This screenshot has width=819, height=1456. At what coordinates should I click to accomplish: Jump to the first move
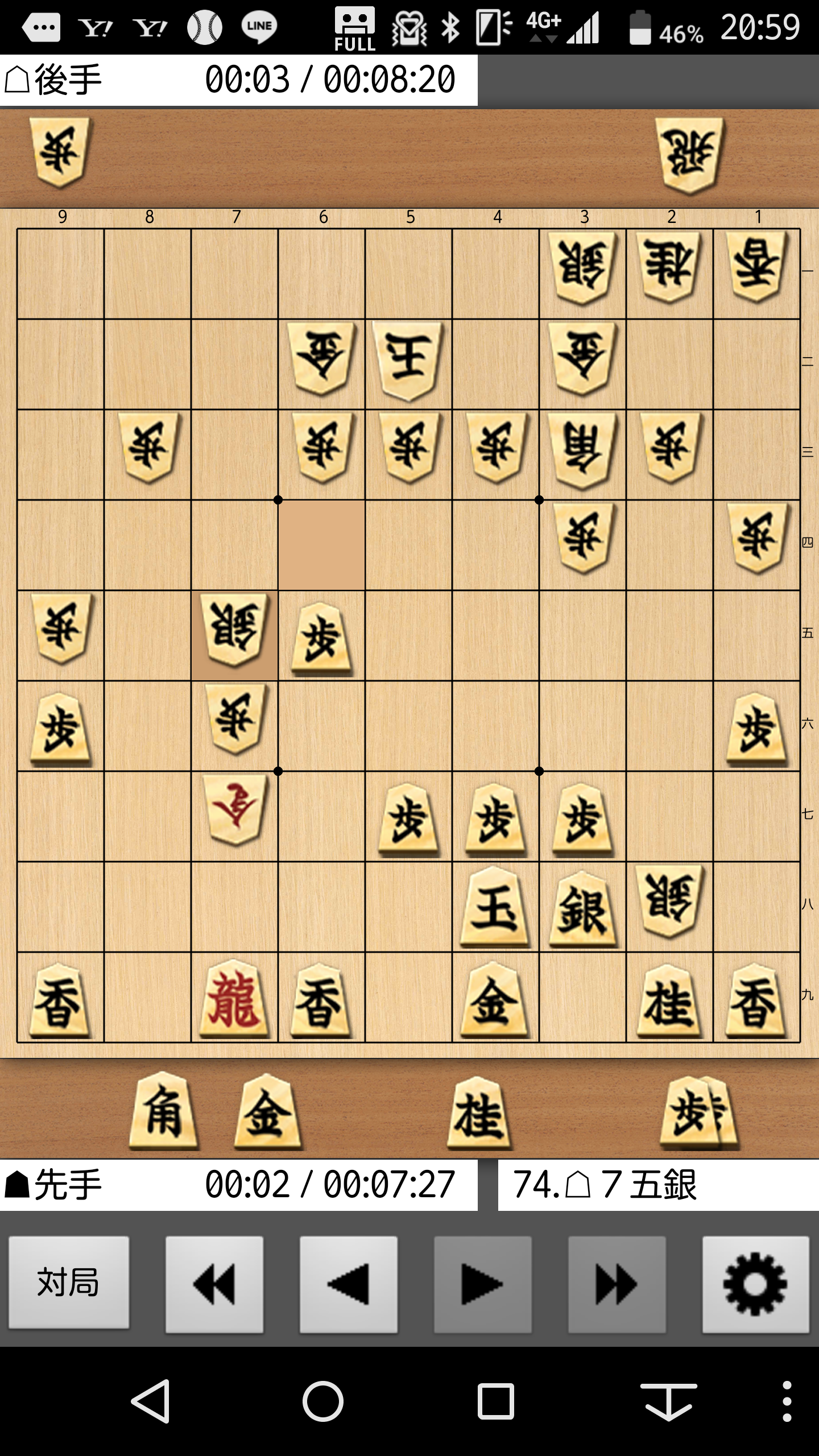[x=214, y=1283]
